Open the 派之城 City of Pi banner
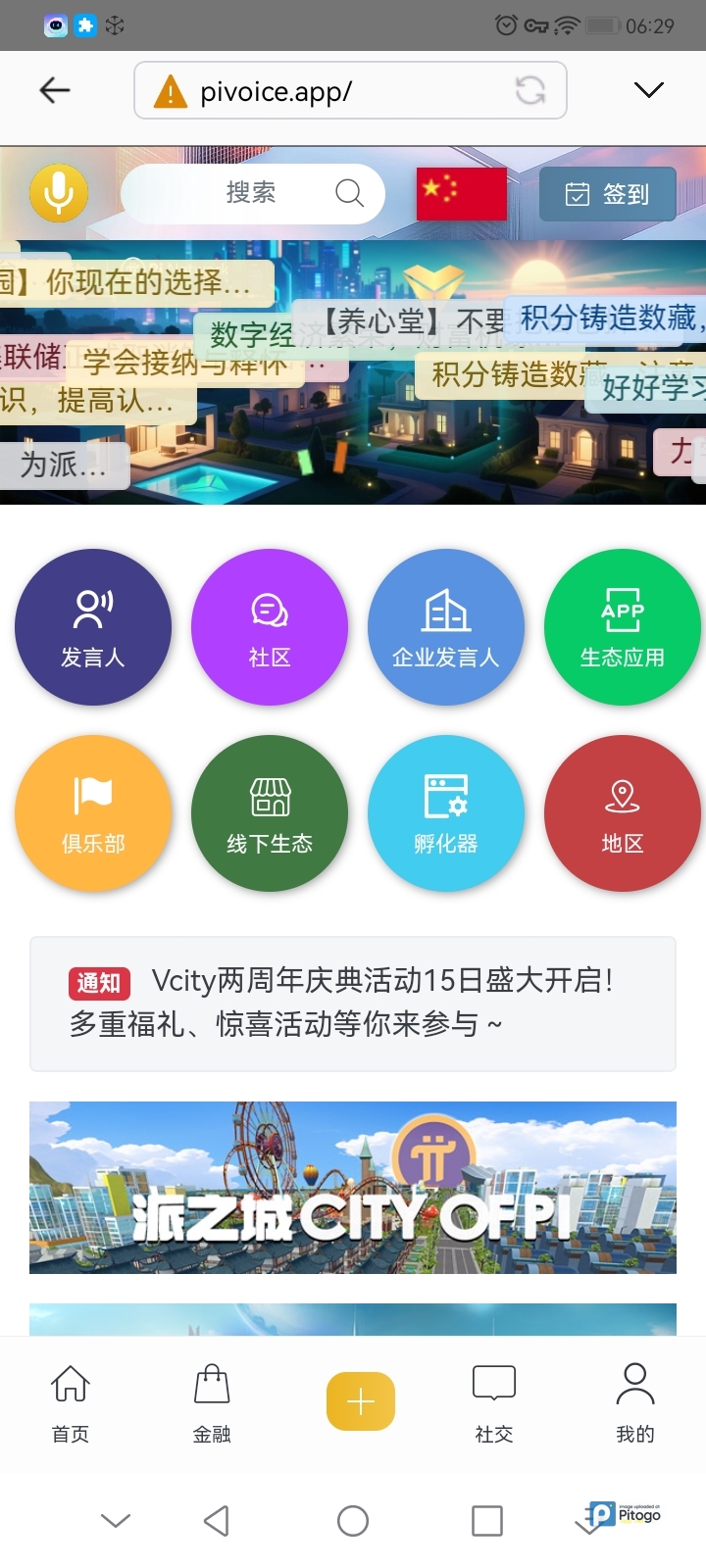This screenshot has width=706, height=1568. (353, 1188)
